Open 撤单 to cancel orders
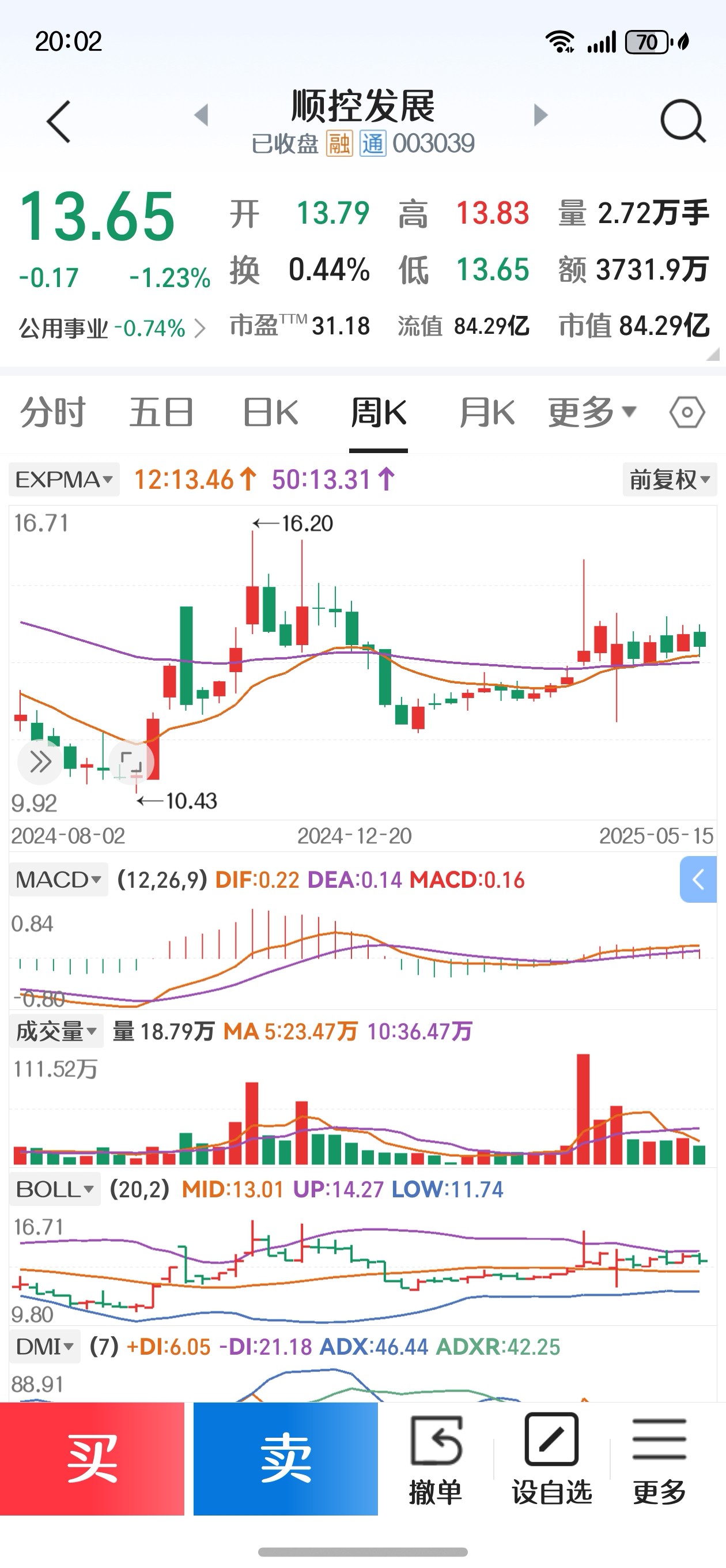This screenshot has height=1568, width=726. (x=435, y=1459)
